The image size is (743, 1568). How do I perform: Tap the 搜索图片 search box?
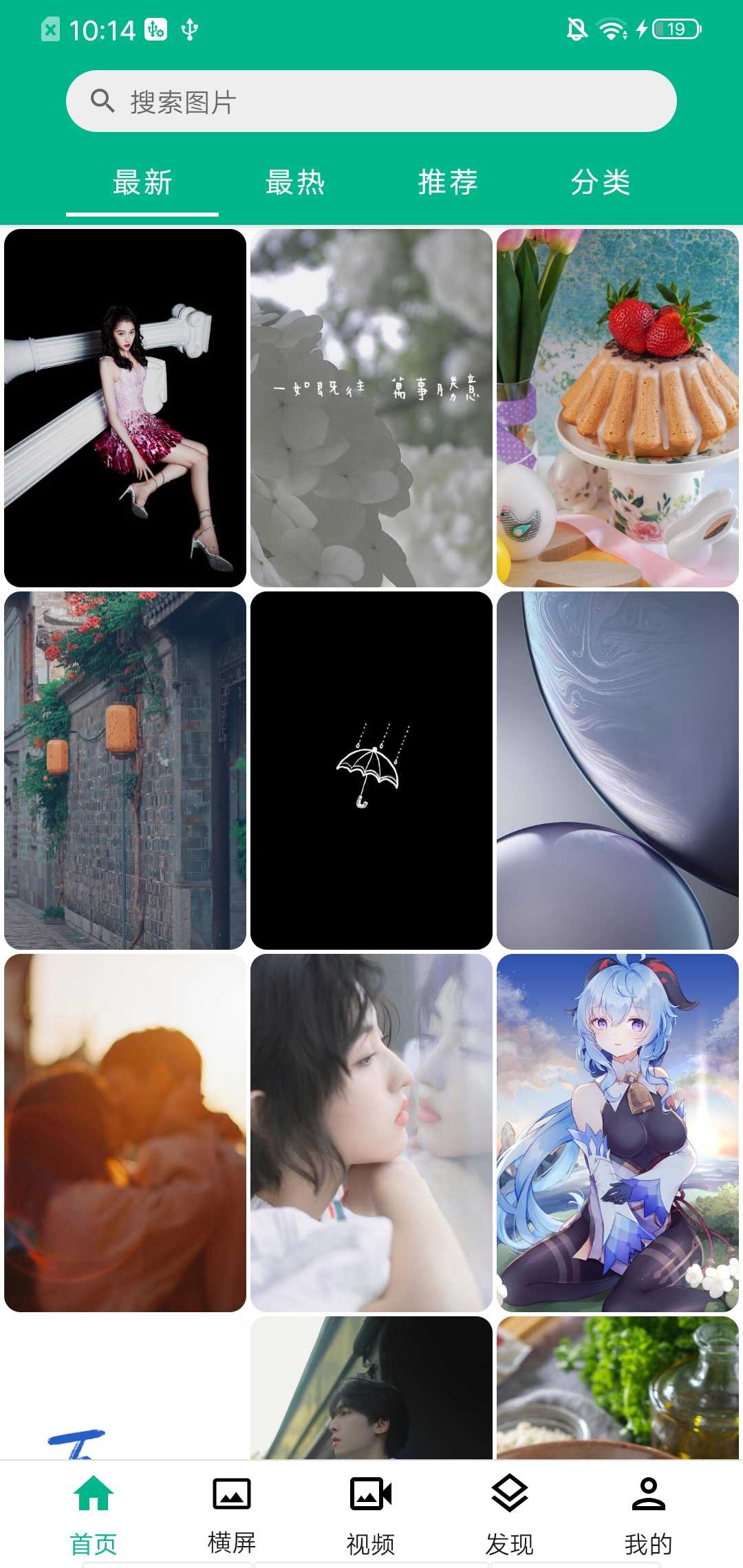(371, 101)
